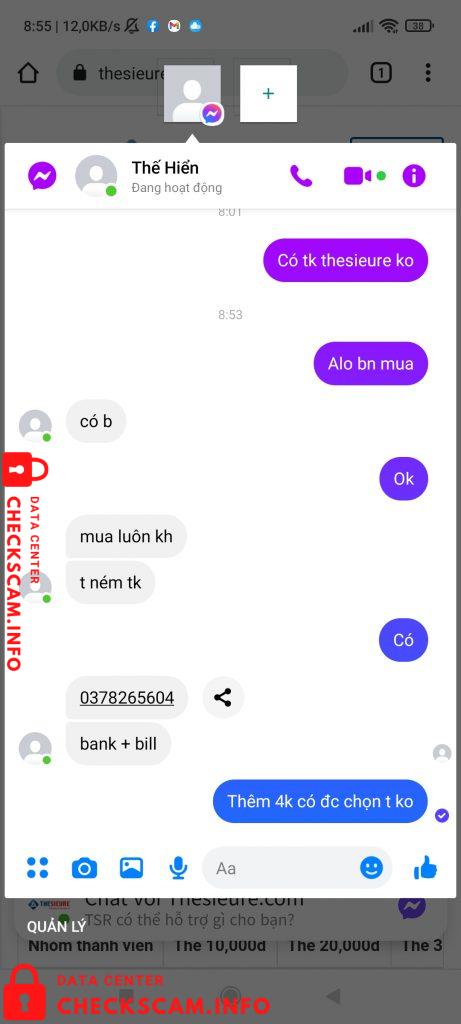The image size is (461, 1024).
Task: Tap the Messenger logo in chat header
Action: [x=42, y=176]
